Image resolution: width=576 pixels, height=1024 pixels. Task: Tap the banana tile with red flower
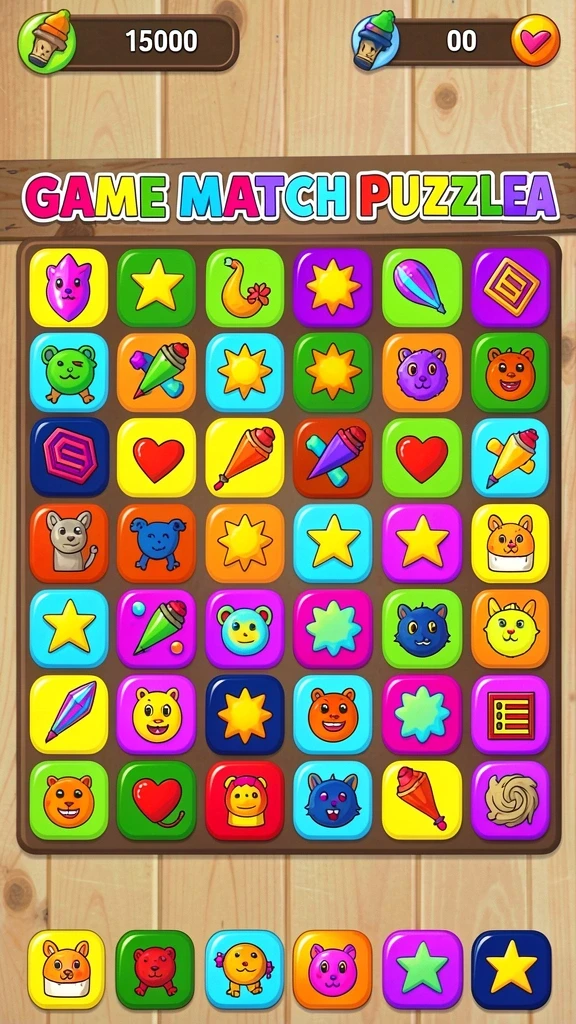pyautogui.click(x=245, y=287)
